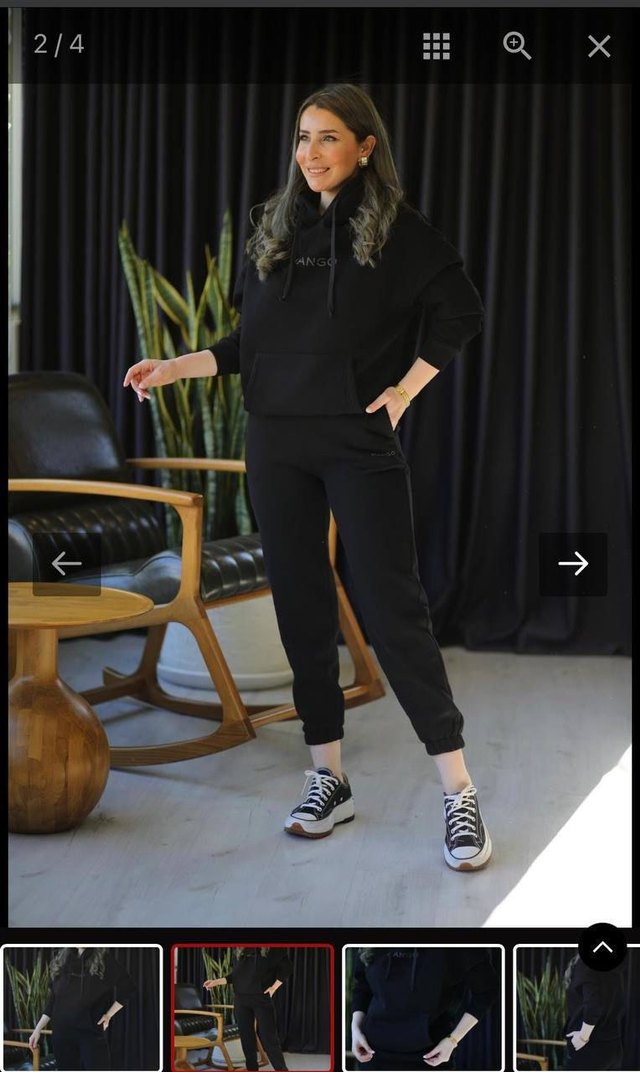This screenshot has width=640, height=1072.
Task: Zoom into the photo with magnifier
Action: pos(517,45)
